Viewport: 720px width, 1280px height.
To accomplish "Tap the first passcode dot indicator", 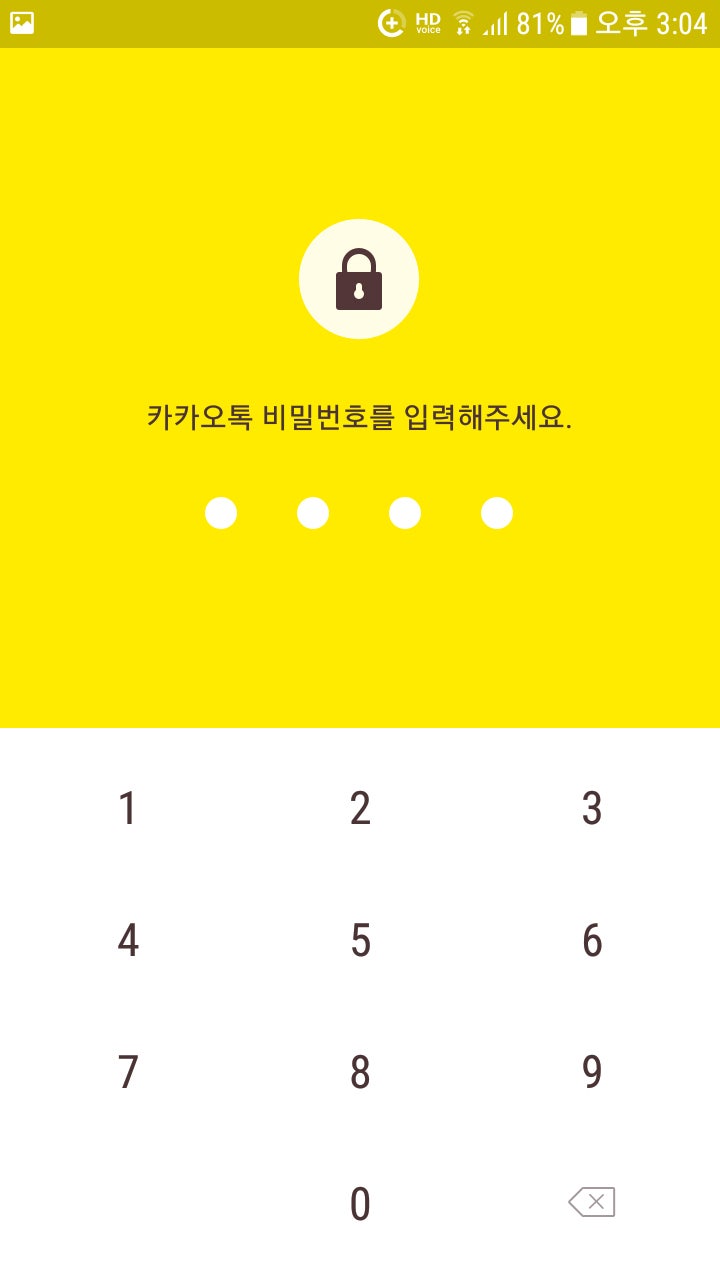I will click(x=221, y=513).
